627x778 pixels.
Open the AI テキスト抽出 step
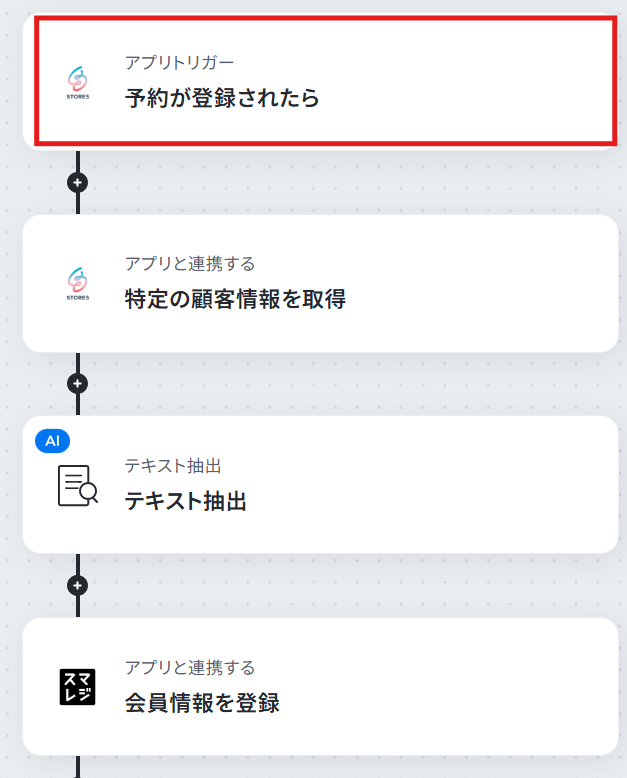(320, 485)
